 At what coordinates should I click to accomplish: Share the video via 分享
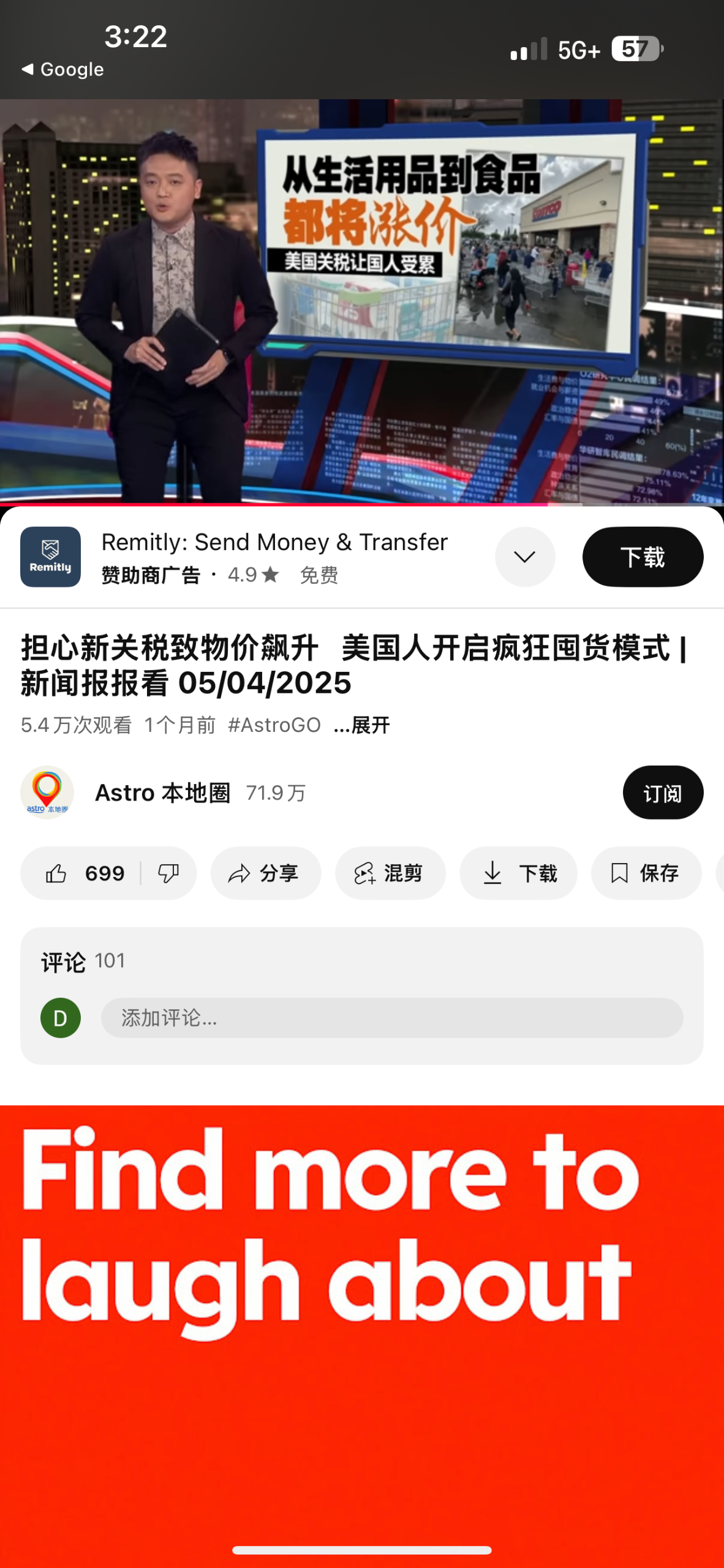[x=265, y=873]
